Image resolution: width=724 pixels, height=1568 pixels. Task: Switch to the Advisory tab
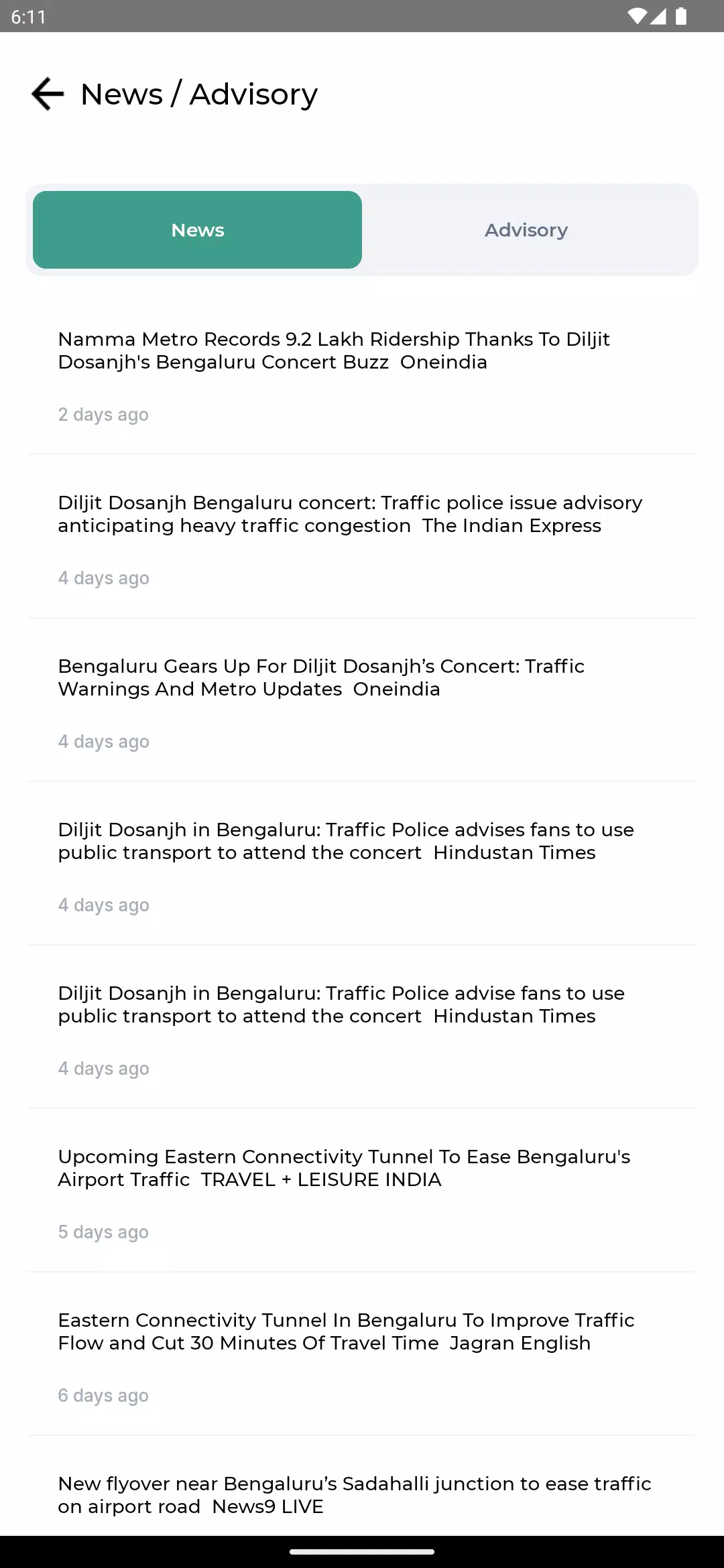click(526, 230)
